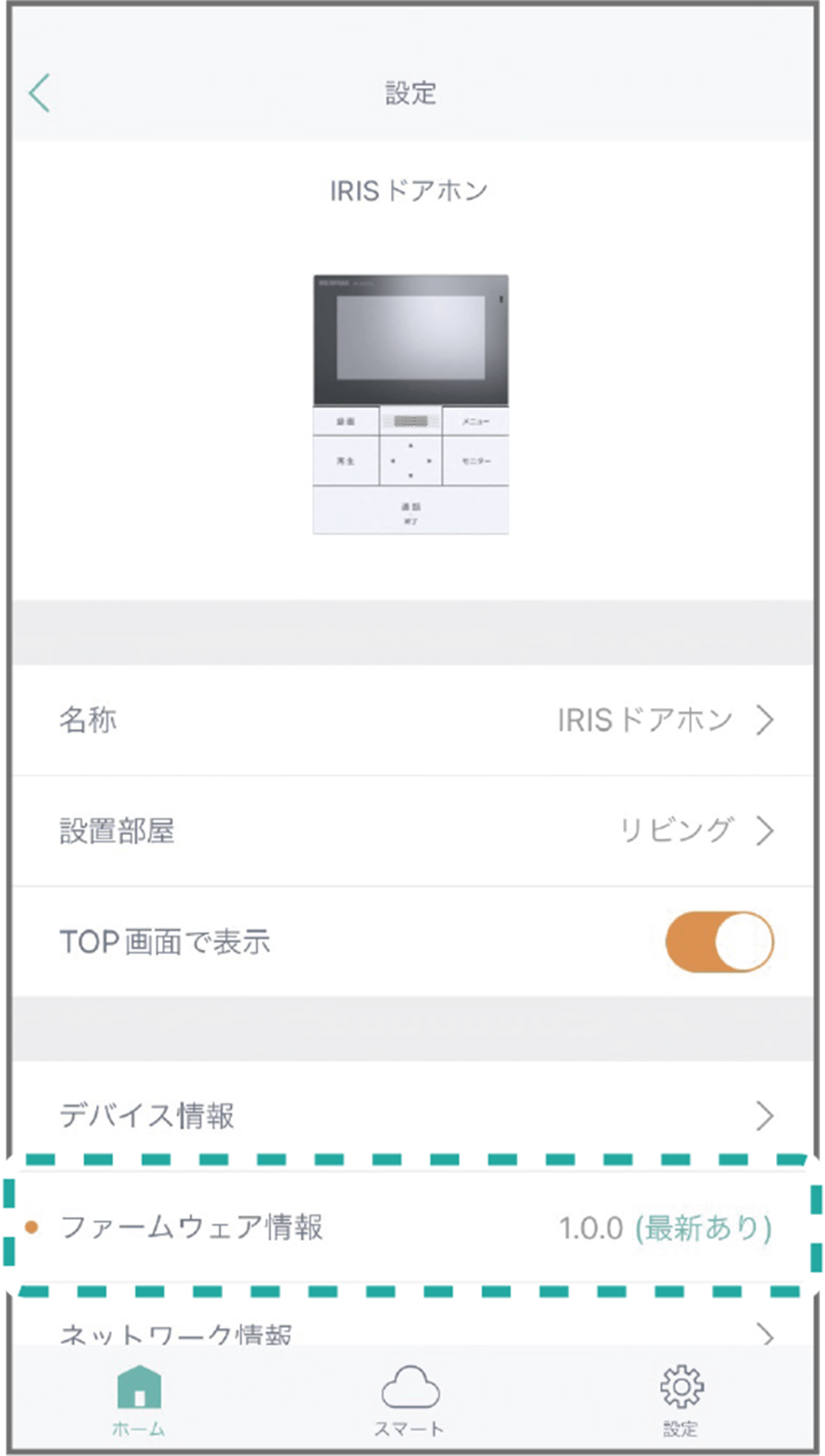This screenshot has width=825, height=1456.
Task: Open デバイス情報
Action: 412,1115
